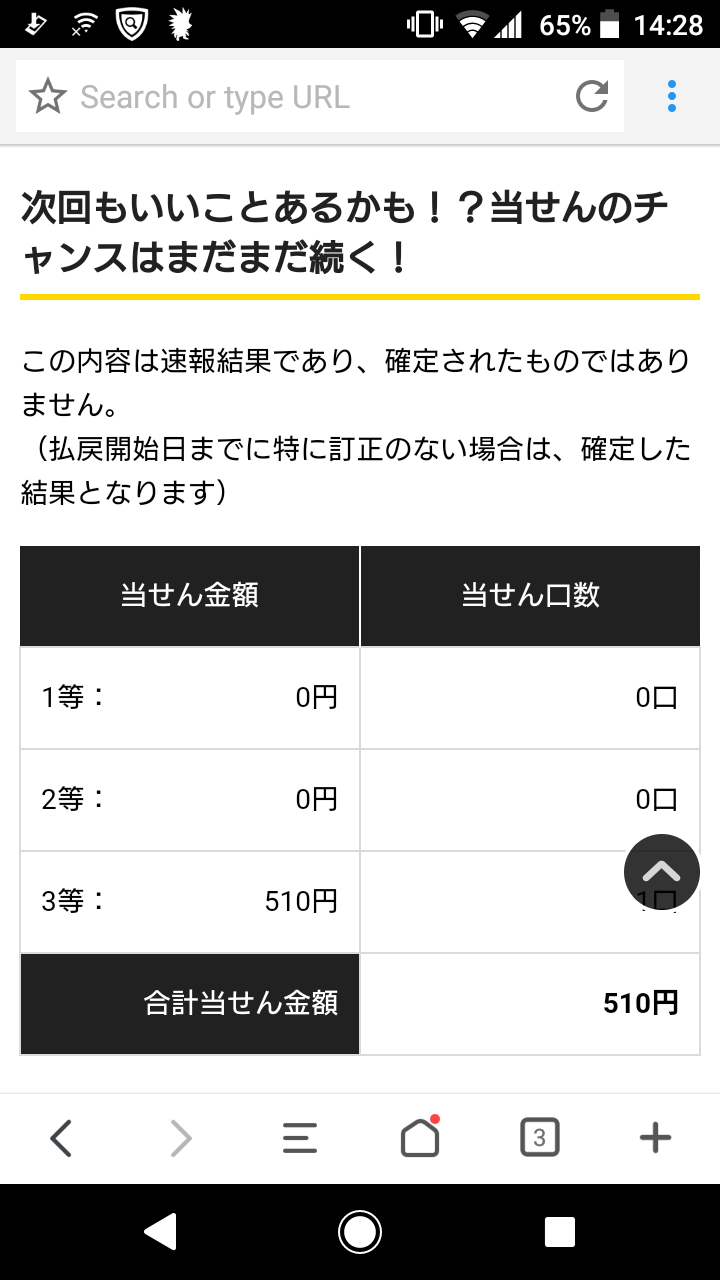Image resolution: width=720 pixels, height=1280 pixels.
Task: Go forward to the next page
Action: coord(181,1138)
